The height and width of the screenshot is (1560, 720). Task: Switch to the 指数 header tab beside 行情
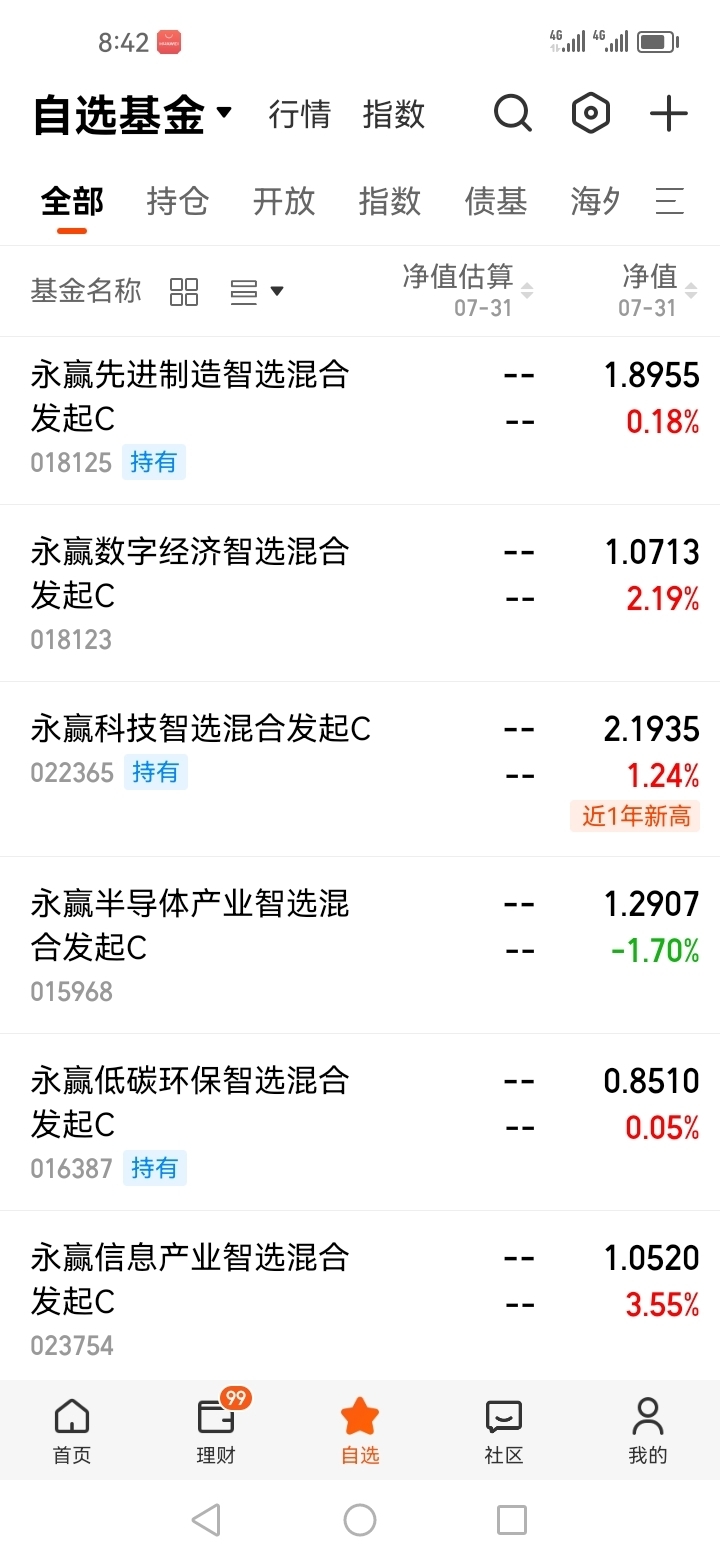394,114
